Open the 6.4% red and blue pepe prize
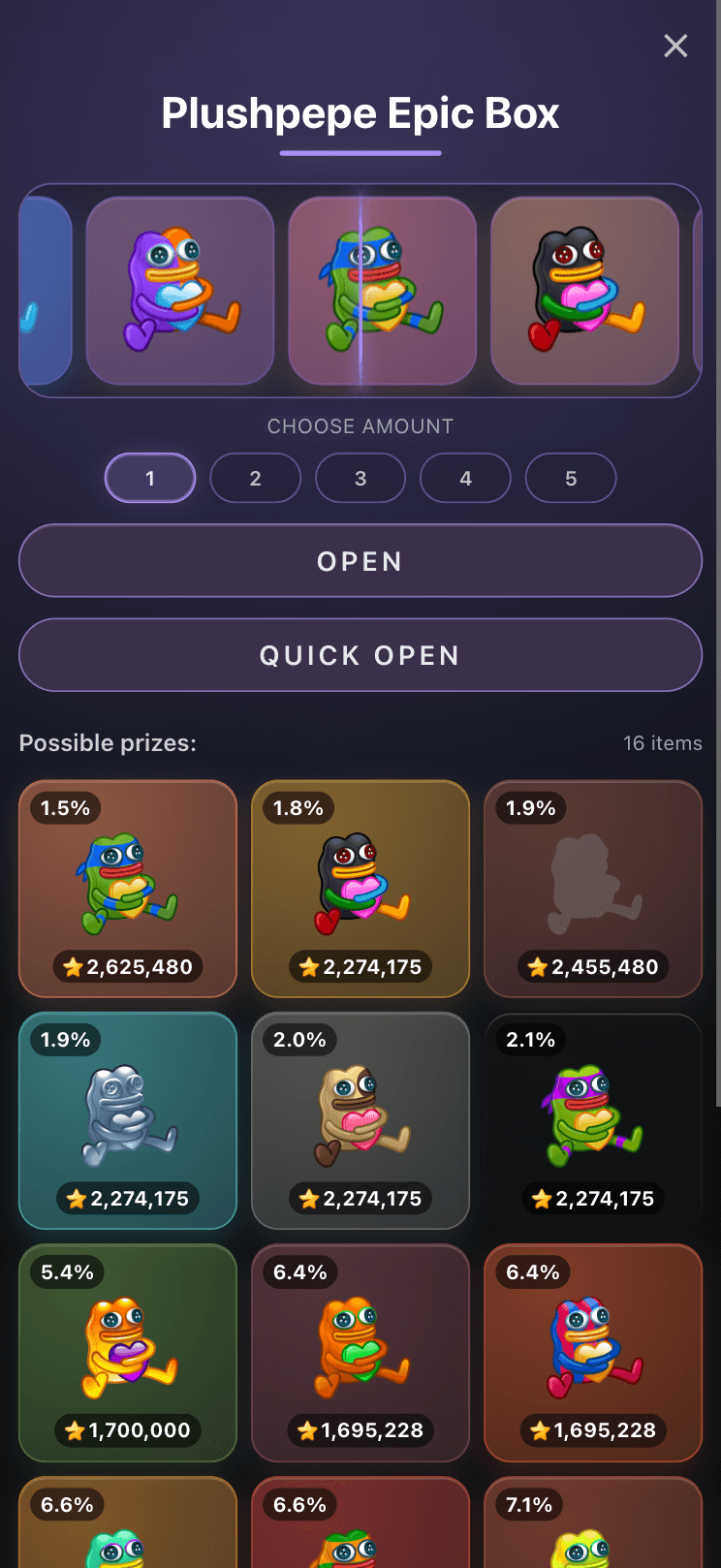Viewport: 721px width, 1568px height. [x=593, y=1353]
